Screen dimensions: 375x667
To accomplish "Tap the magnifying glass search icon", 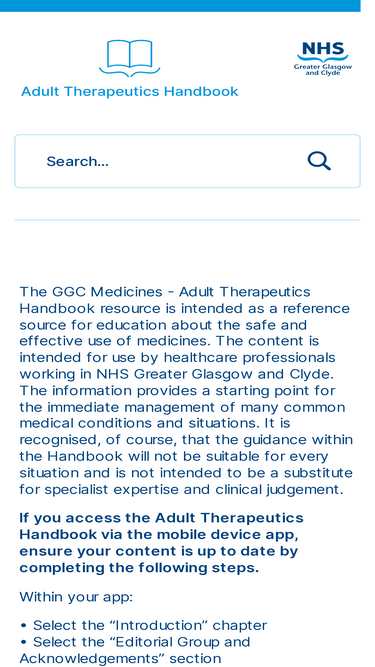I will [319, 161].
